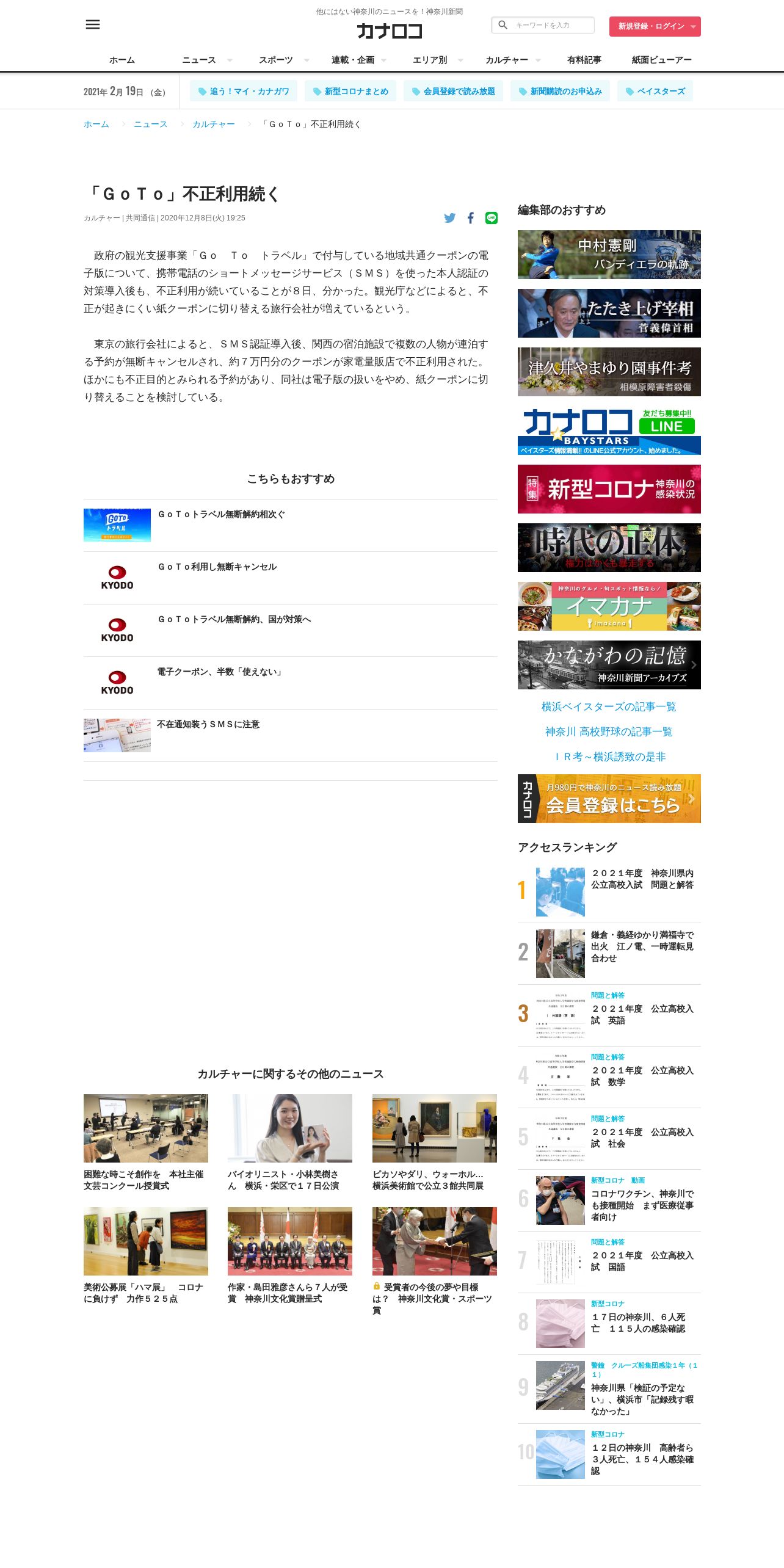784x1568 pixels.
Task: Switch to the スポーツ nav item
Action: 276,60
